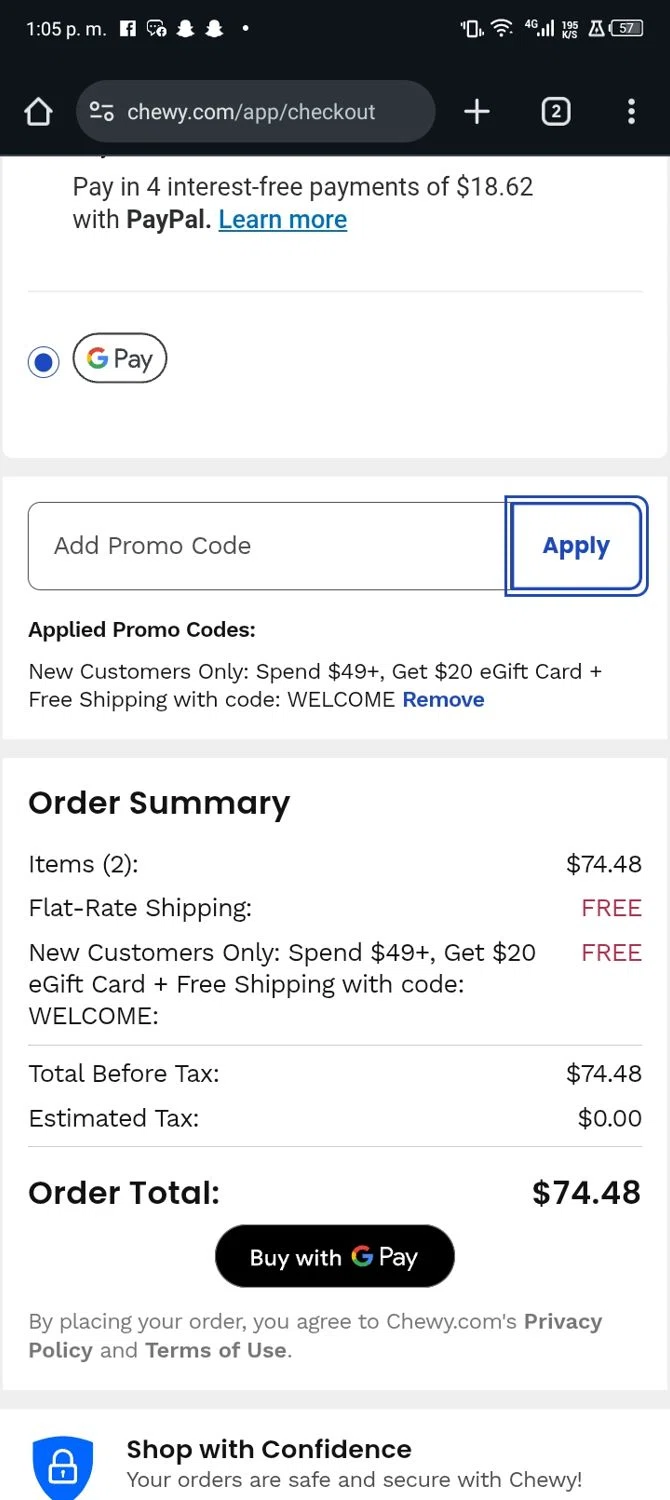View the open tabs switcher
Screen dimensions: 670x1500
click(x=556, y=112)
